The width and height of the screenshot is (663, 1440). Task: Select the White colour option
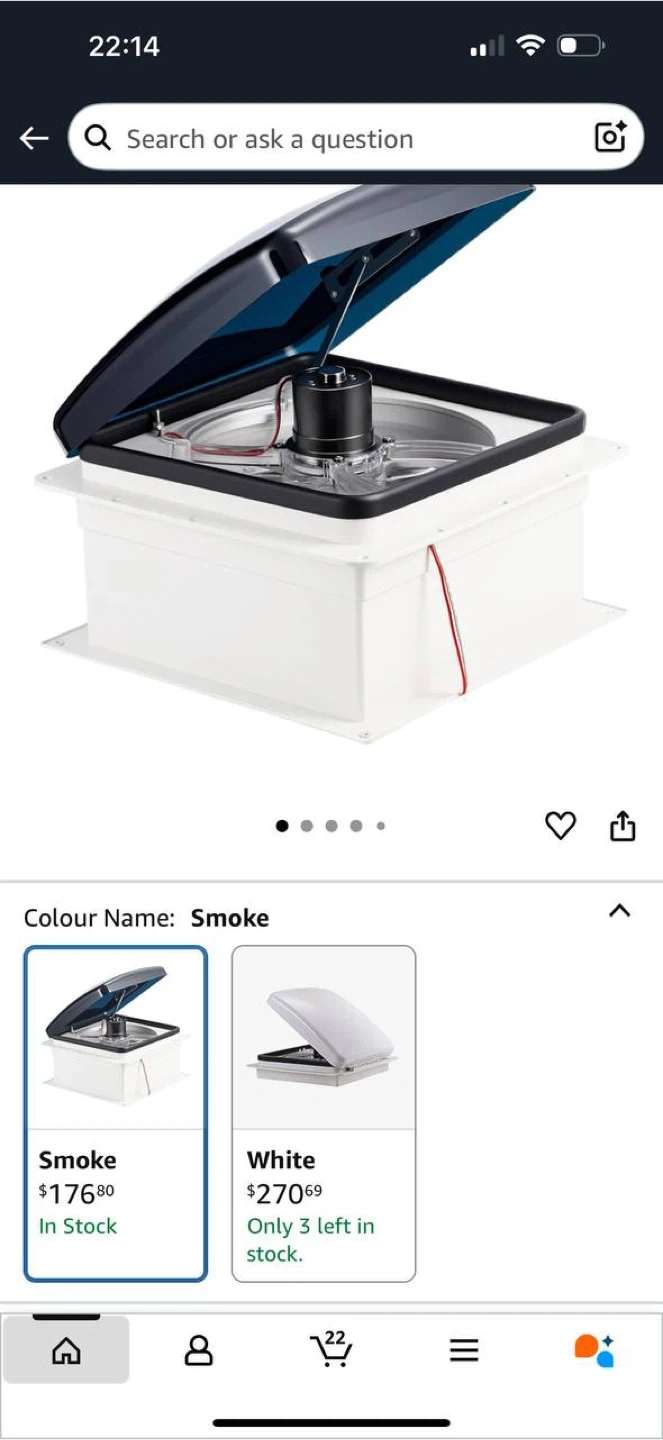[x=323, y=1113]
